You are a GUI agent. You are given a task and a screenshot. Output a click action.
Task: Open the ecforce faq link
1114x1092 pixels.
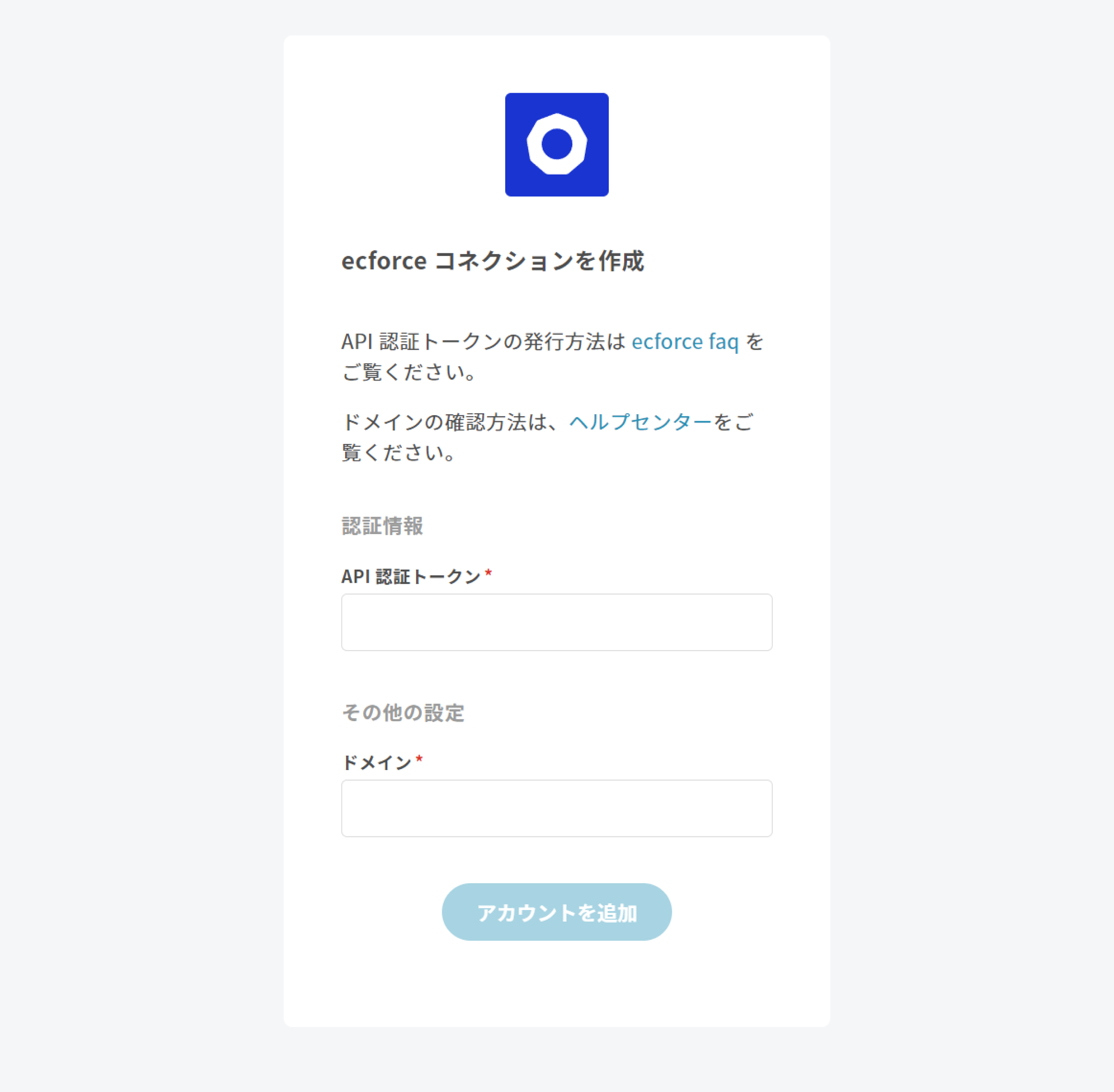click(685, 341)
